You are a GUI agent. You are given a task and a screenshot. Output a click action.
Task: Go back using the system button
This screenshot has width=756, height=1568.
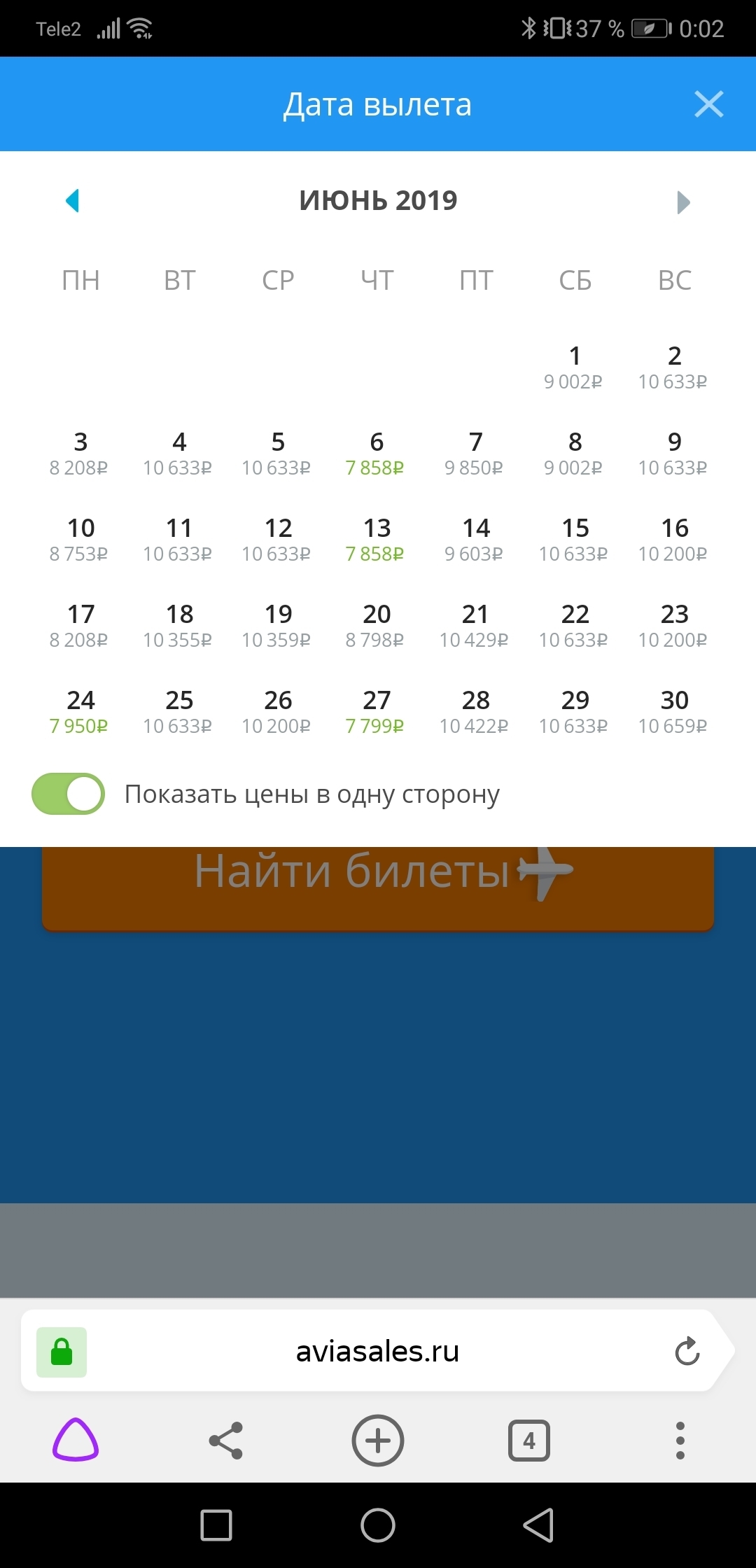[539, 1525]
